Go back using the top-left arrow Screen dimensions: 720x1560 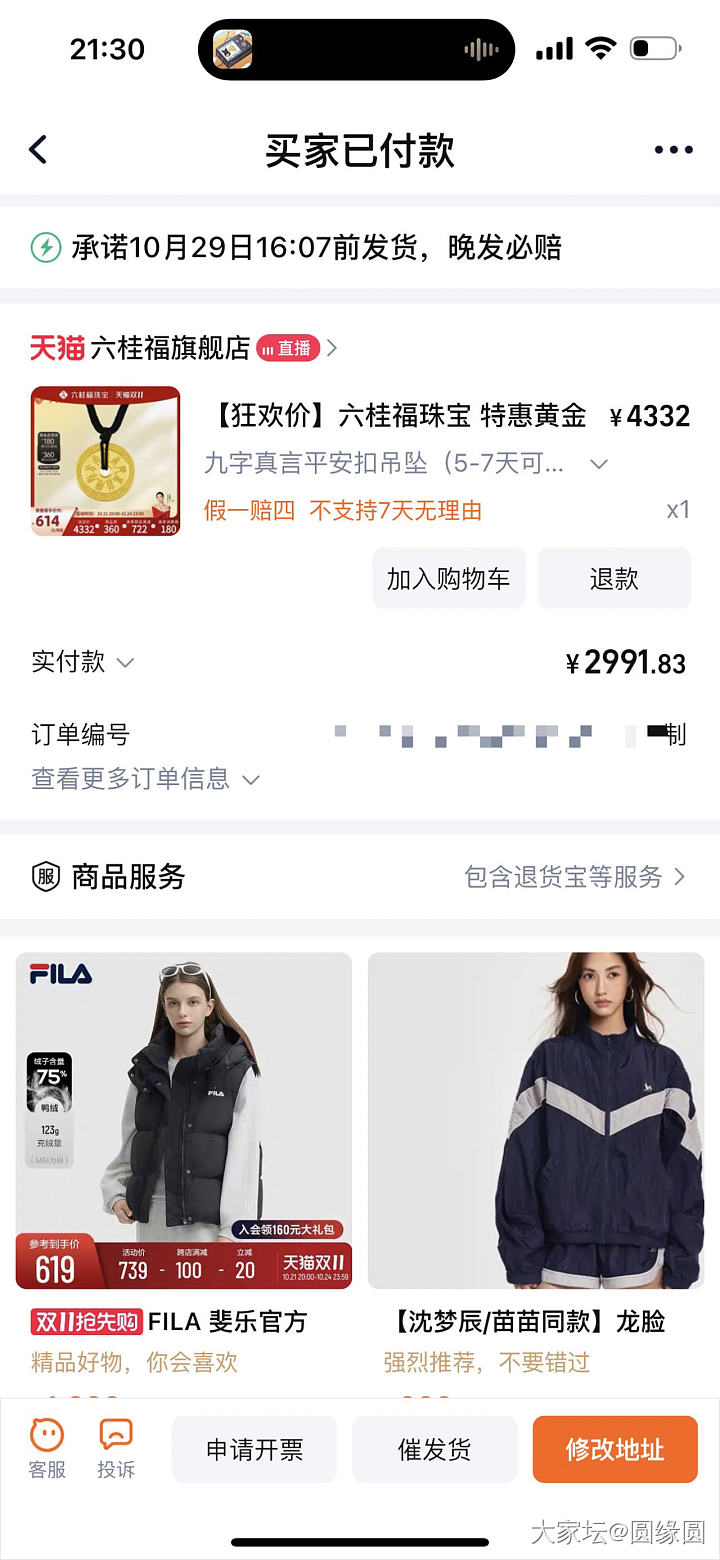(38, 150)
